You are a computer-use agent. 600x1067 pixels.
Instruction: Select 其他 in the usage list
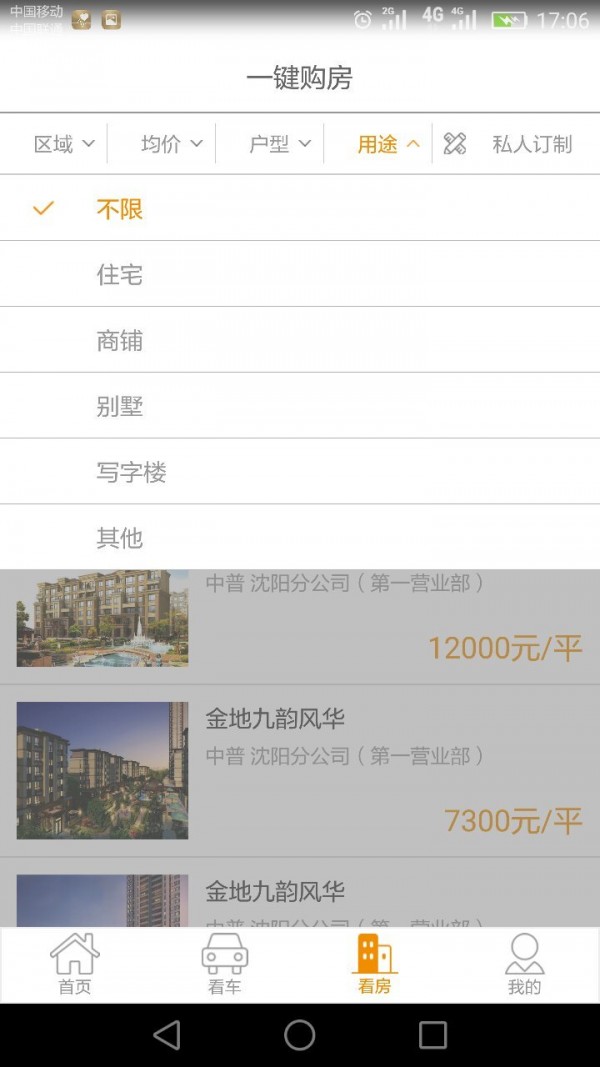pyautogui.click(x=300, y=537)
